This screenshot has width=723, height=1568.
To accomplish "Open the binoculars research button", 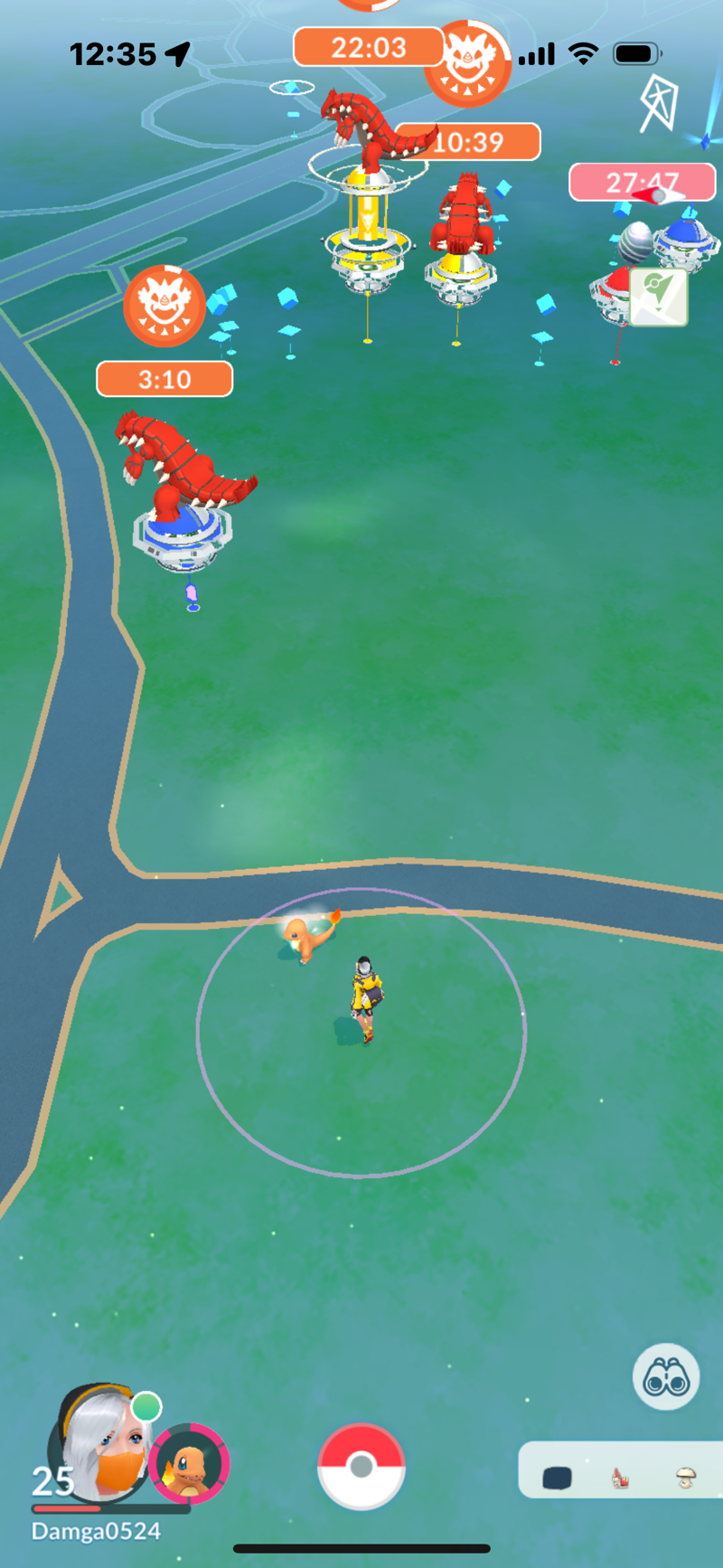I will [666, 1376].
